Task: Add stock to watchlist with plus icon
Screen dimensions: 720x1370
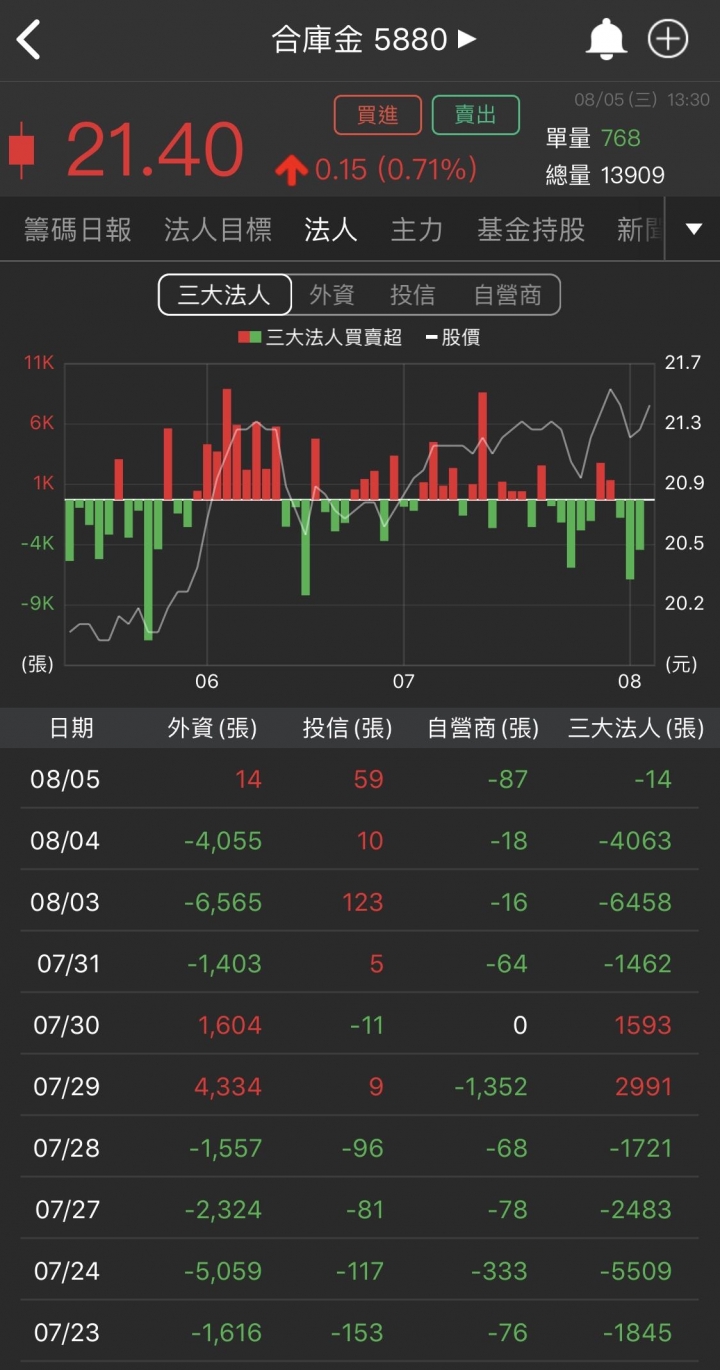Action: click(x=668, y=40)
